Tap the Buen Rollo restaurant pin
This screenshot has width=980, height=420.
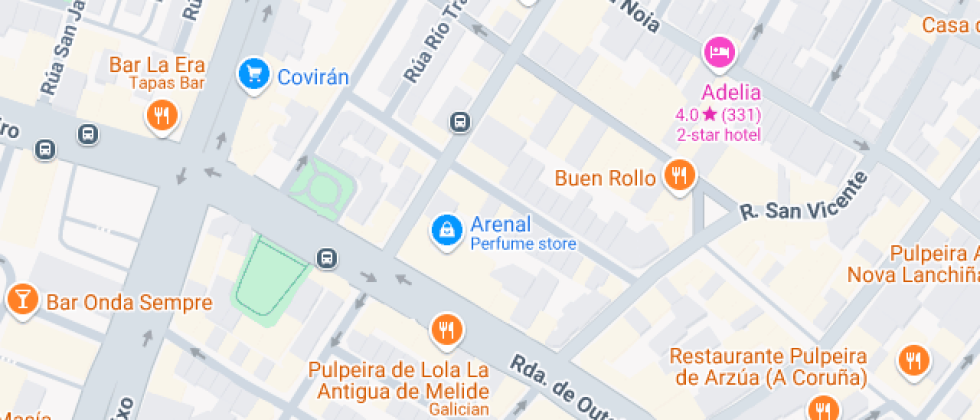point(680,177)
